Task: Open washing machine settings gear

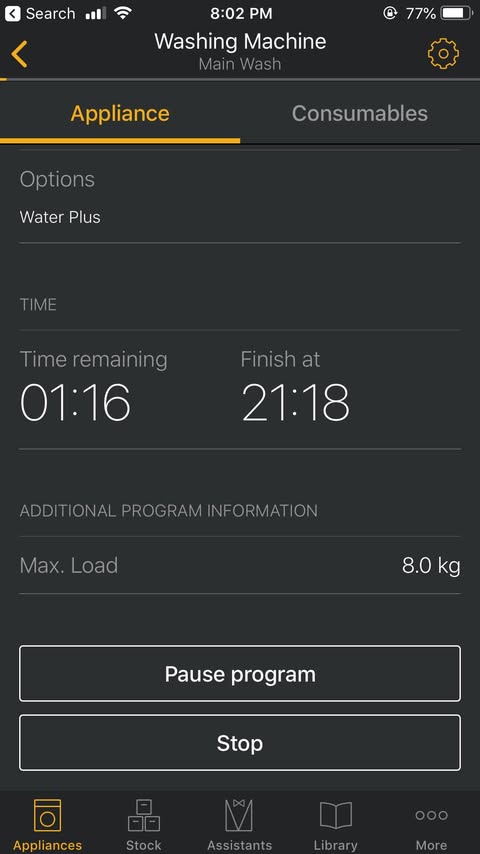Action: pyautogui.click(x=443, y=53)
